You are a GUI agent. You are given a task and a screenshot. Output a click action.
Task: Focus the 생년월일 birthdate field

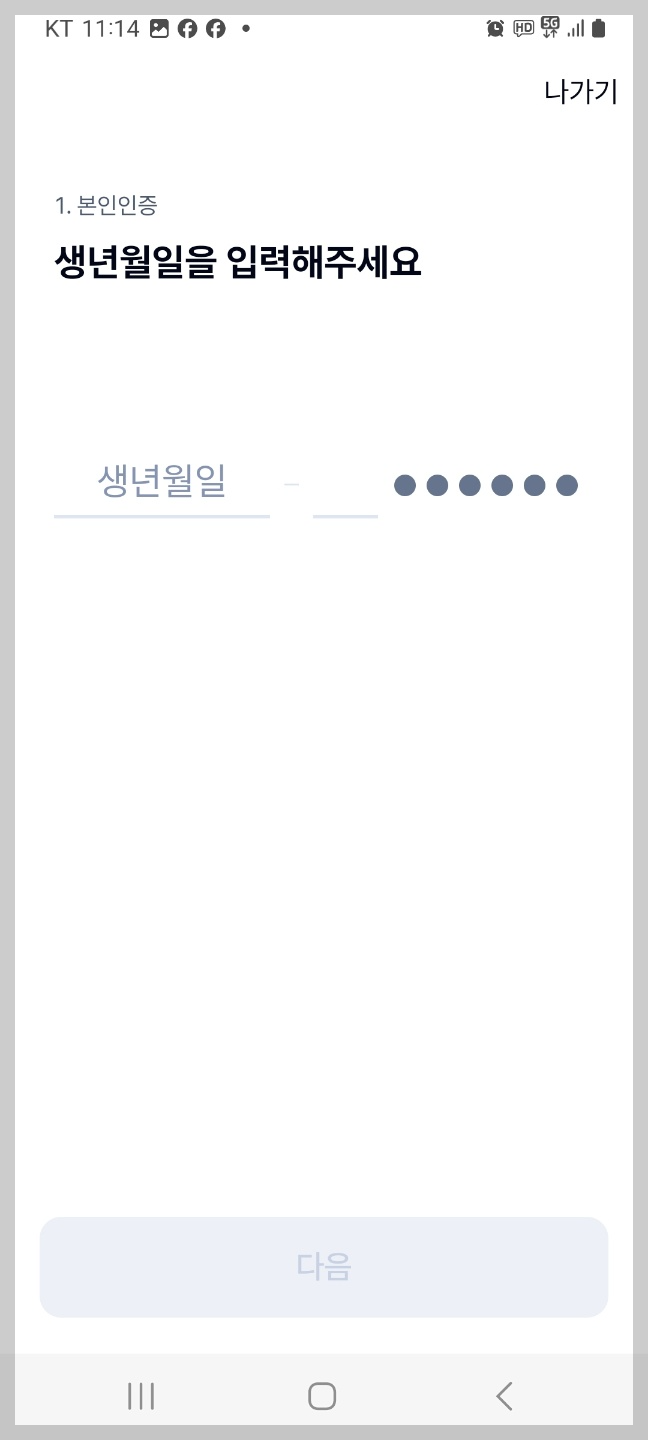point(162,483)
